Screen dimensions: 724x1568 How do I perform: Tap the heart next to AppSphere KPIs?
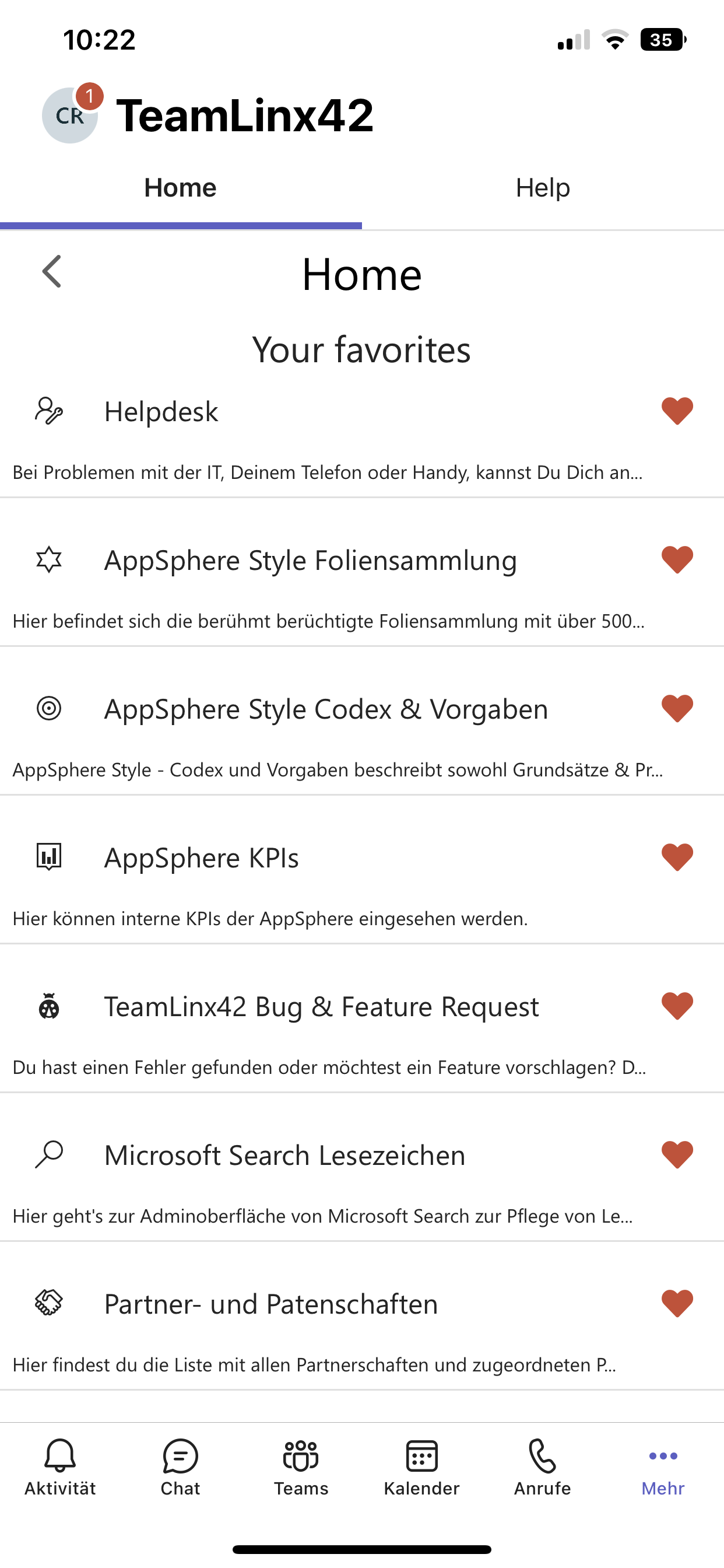[677, 857]
